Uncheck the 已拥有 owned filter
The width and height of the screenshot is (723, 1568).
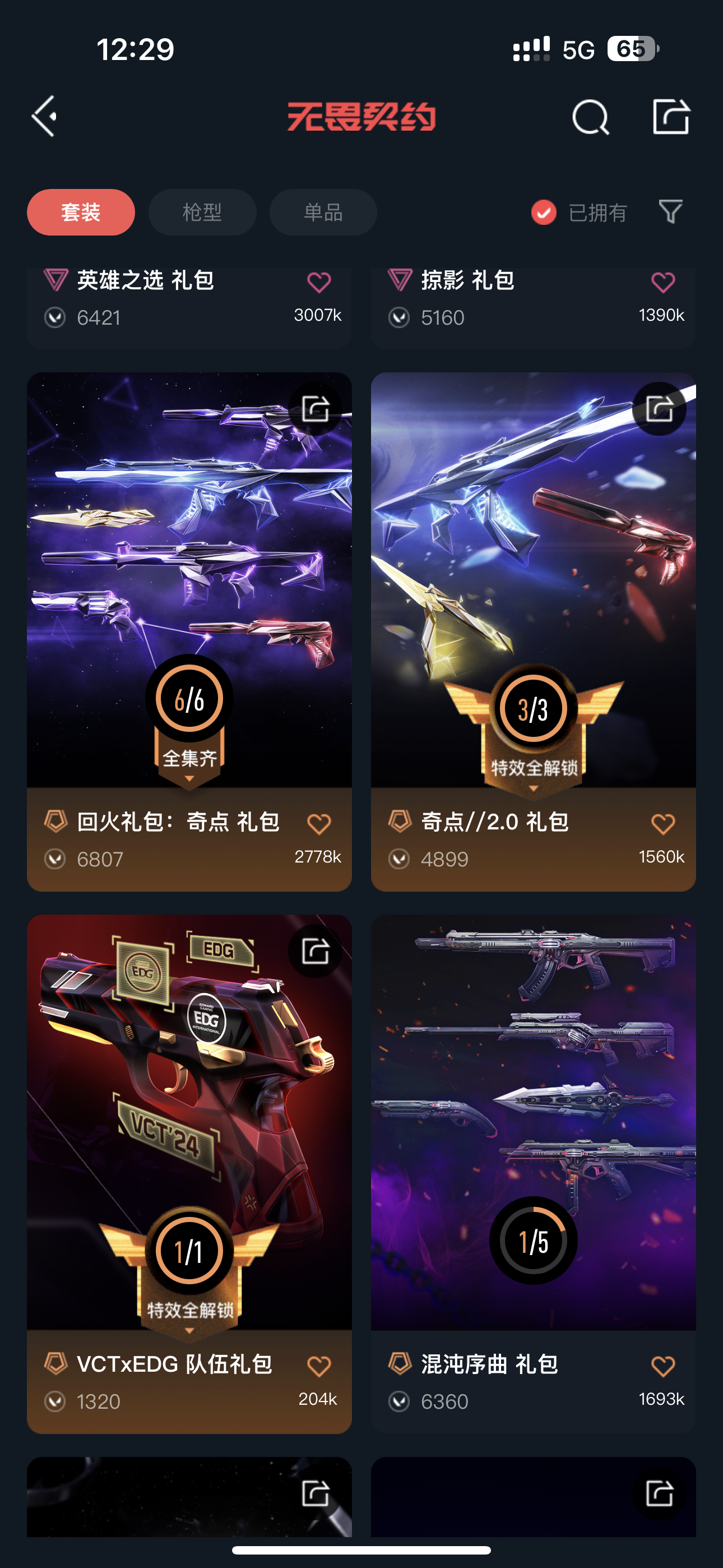pos(544,213)
